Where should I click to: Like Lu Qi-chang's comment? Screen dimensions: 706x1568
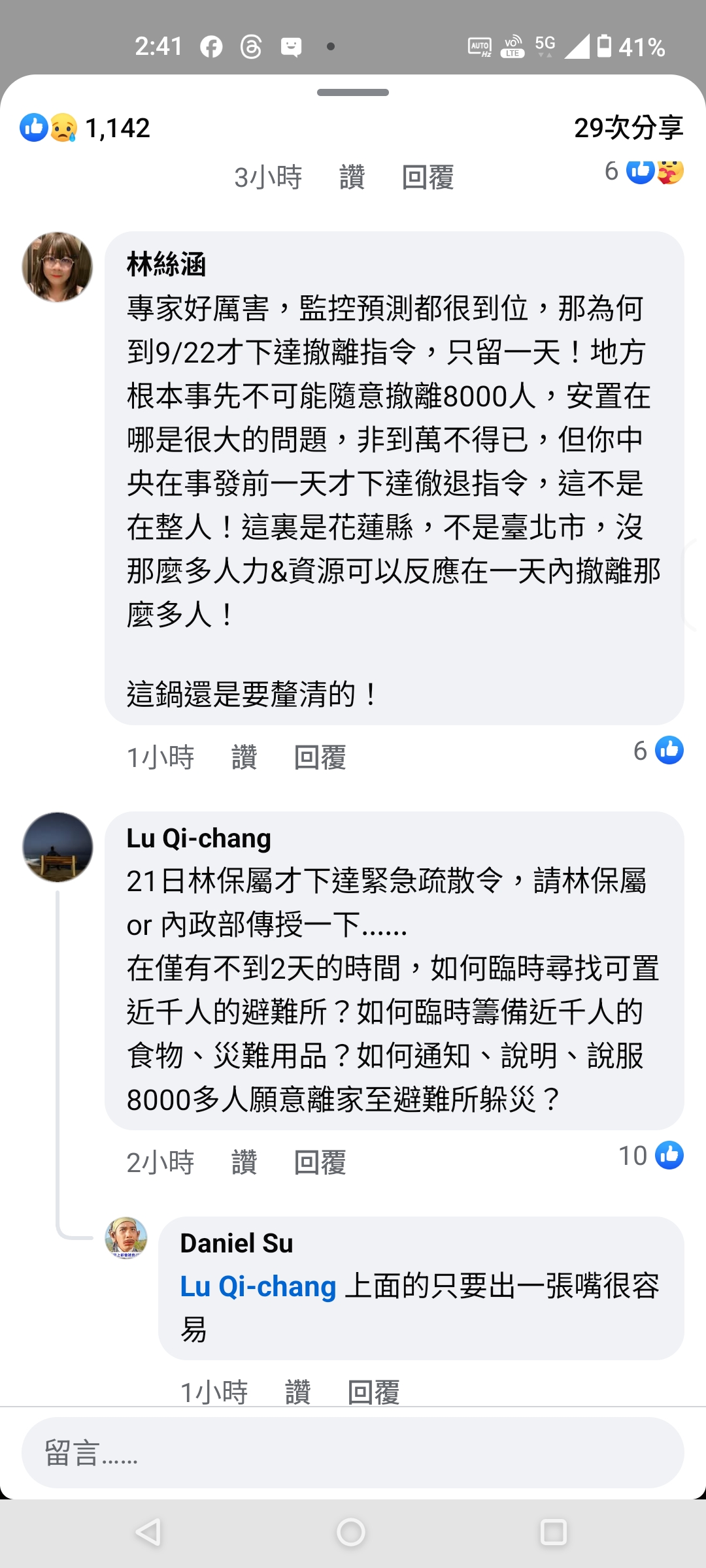coord(244,1162)
